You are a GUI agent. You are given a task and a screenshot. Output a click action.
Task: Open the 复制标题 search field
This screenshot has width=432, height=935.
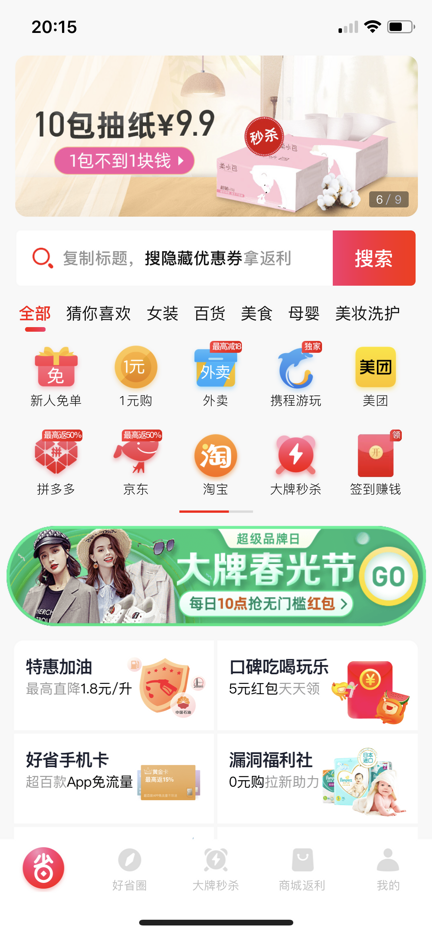point(174,258)
